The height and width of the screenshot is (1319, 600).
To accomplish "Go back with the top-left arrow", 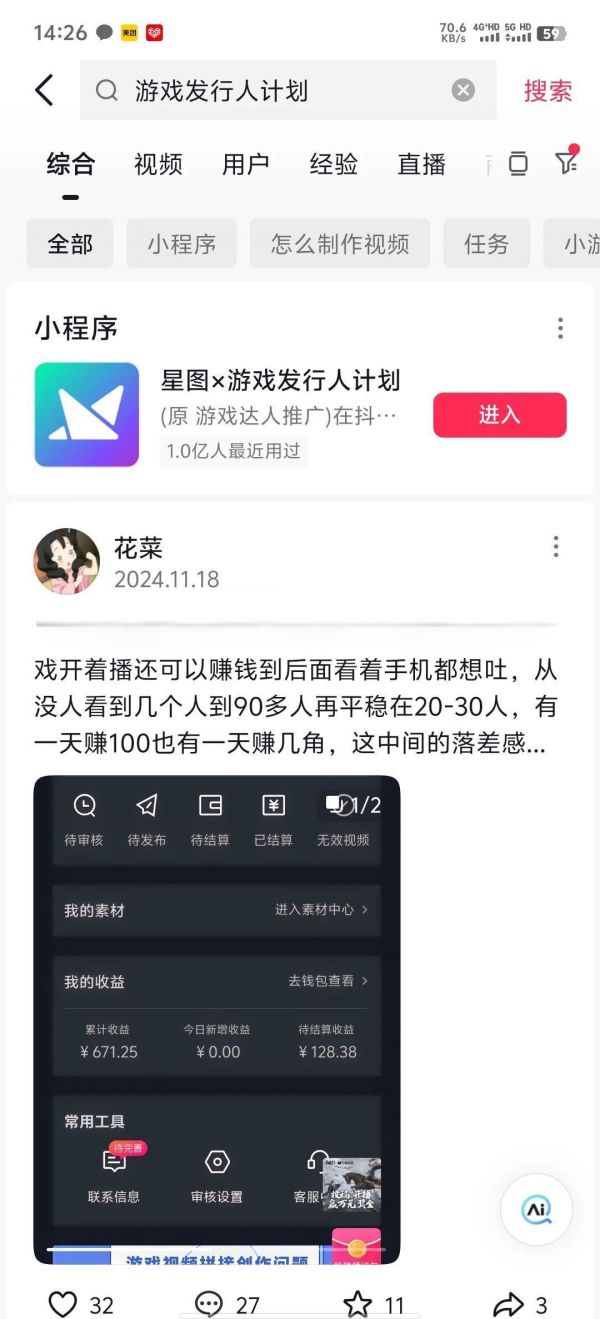I will pos(44,90).
